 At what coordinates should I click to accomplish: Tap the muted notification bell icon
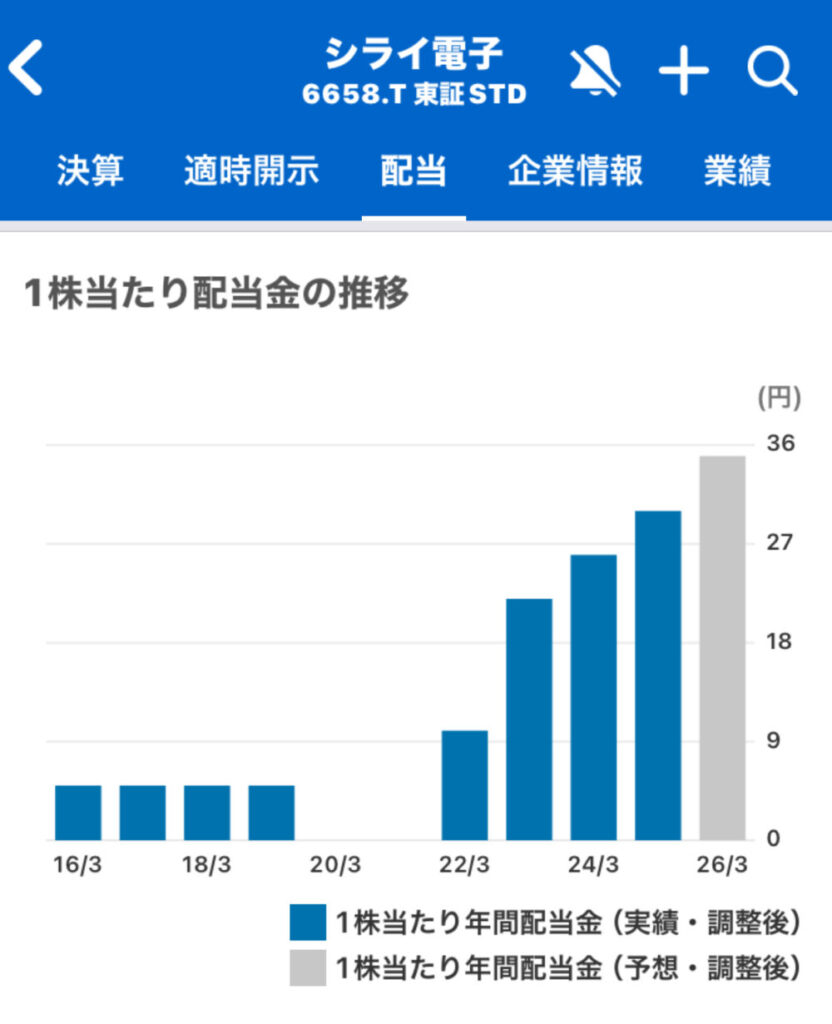[594, 71]
